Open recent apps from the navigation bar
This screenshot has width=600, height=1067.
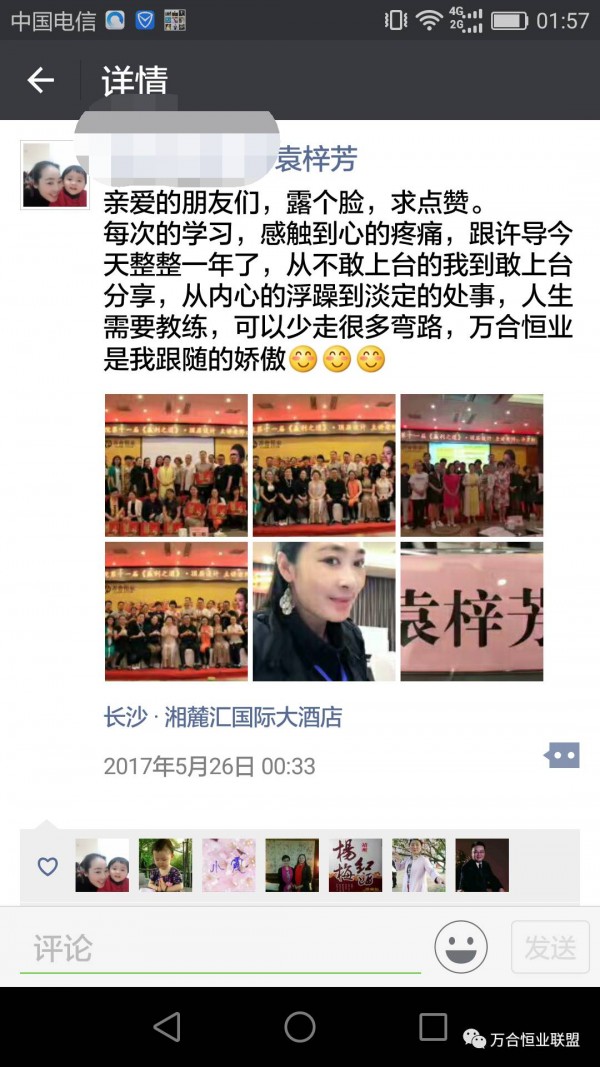pos(433,1027)
